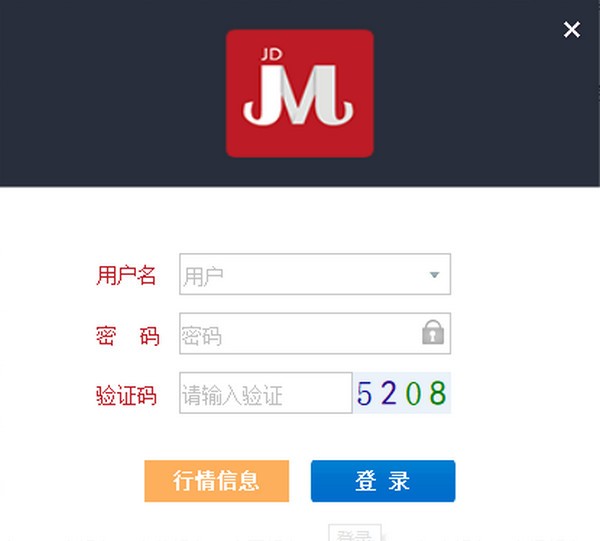Refresh the 5208 captcha image
This screenshot has width=600, height=541.
[401, 393]
